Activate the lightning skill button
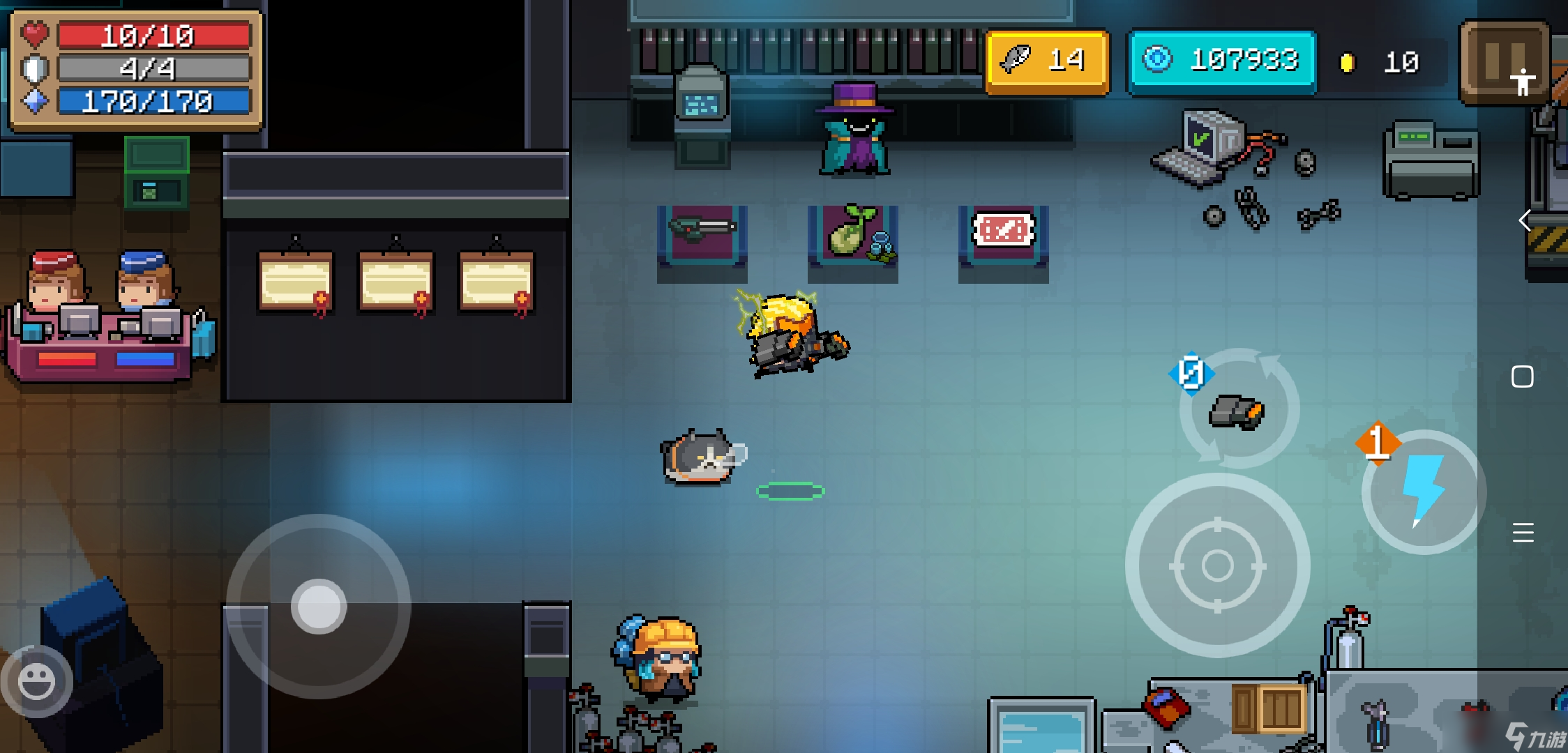 1424,492
